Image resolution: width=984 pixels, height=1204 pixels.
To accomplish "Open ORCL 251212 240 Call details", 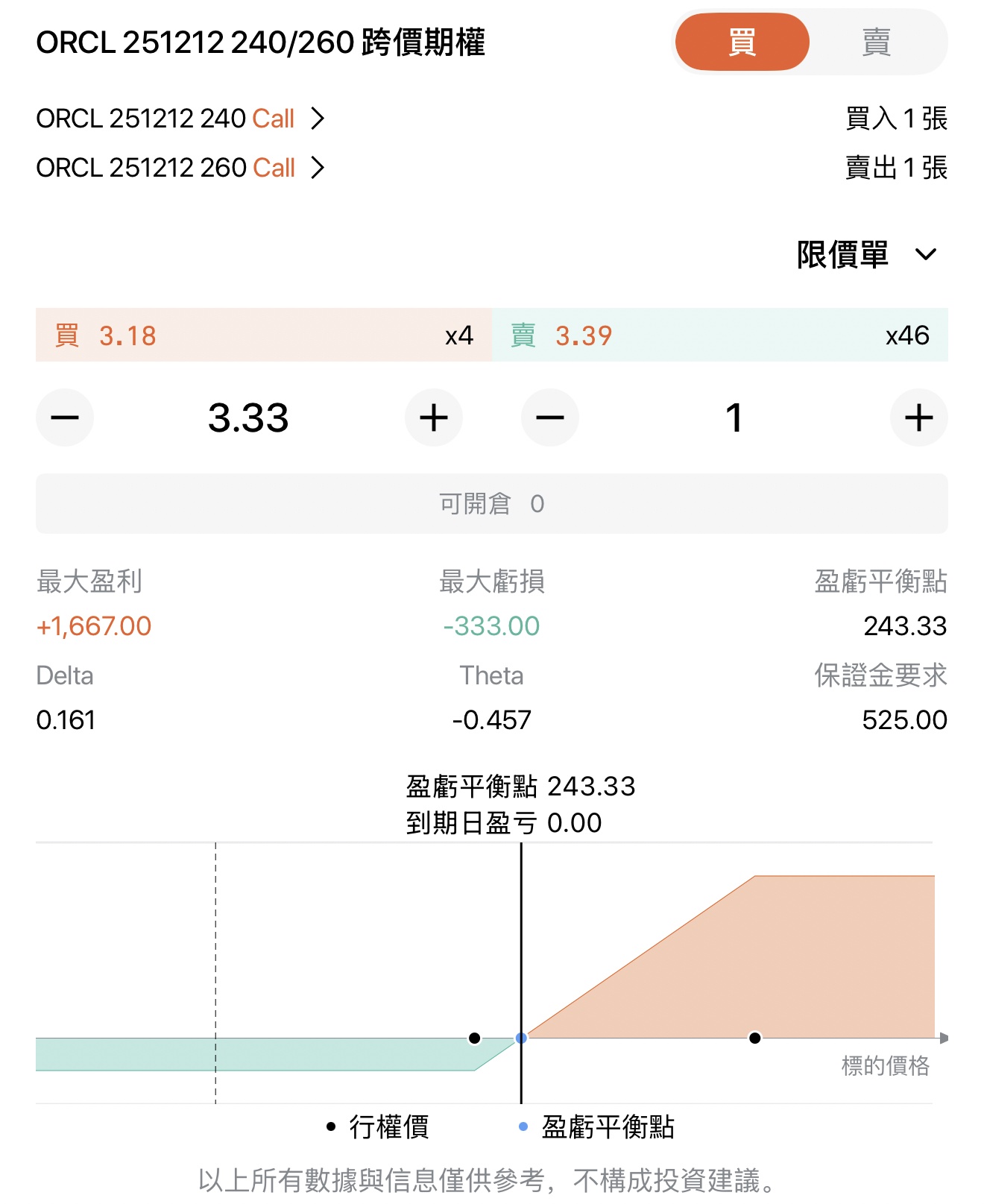I will click(x=180, y=119).
